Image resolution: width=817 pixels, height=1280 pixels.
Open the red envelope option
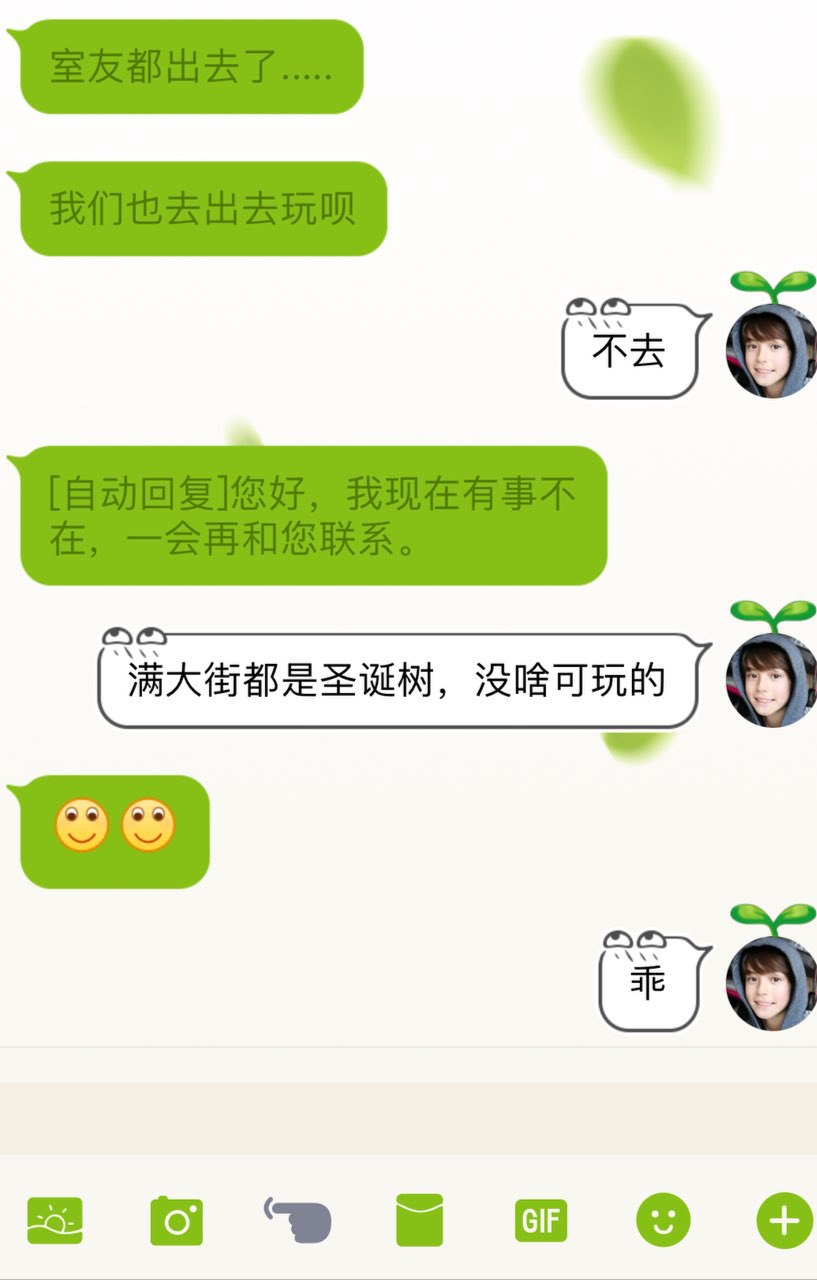(x=419, y=1220)
